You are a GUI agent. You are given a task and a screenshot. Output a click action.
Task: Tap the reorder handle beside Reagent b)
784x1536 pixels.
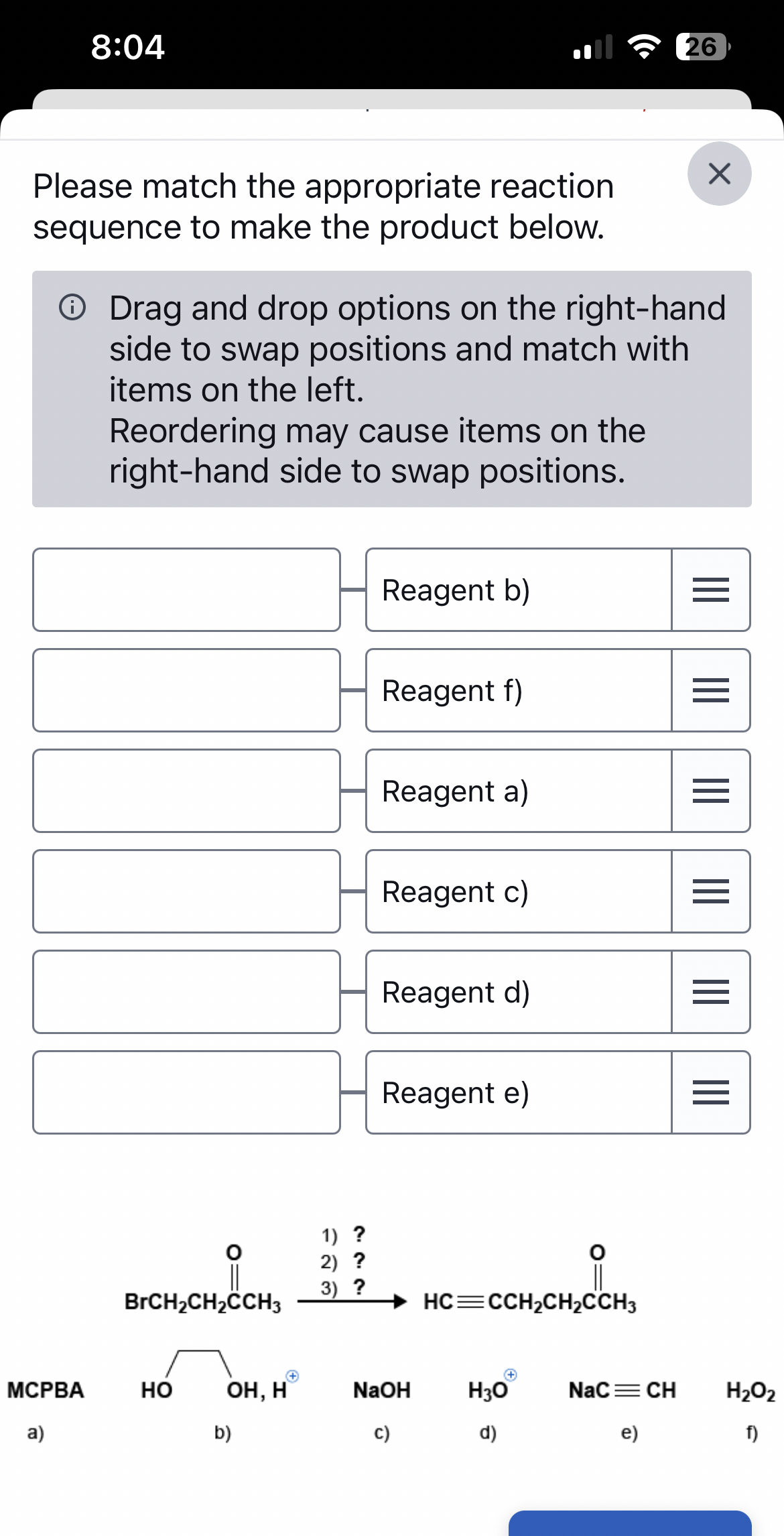pos(710,590)
